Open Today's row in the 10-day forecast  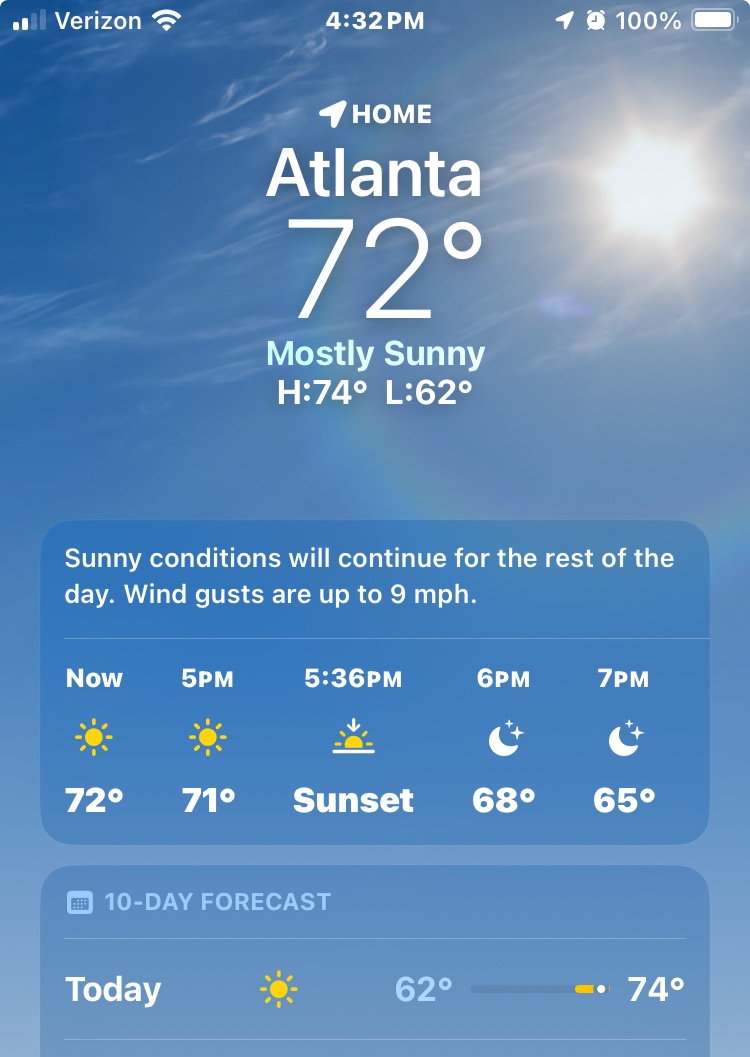[x=374, y=989]
